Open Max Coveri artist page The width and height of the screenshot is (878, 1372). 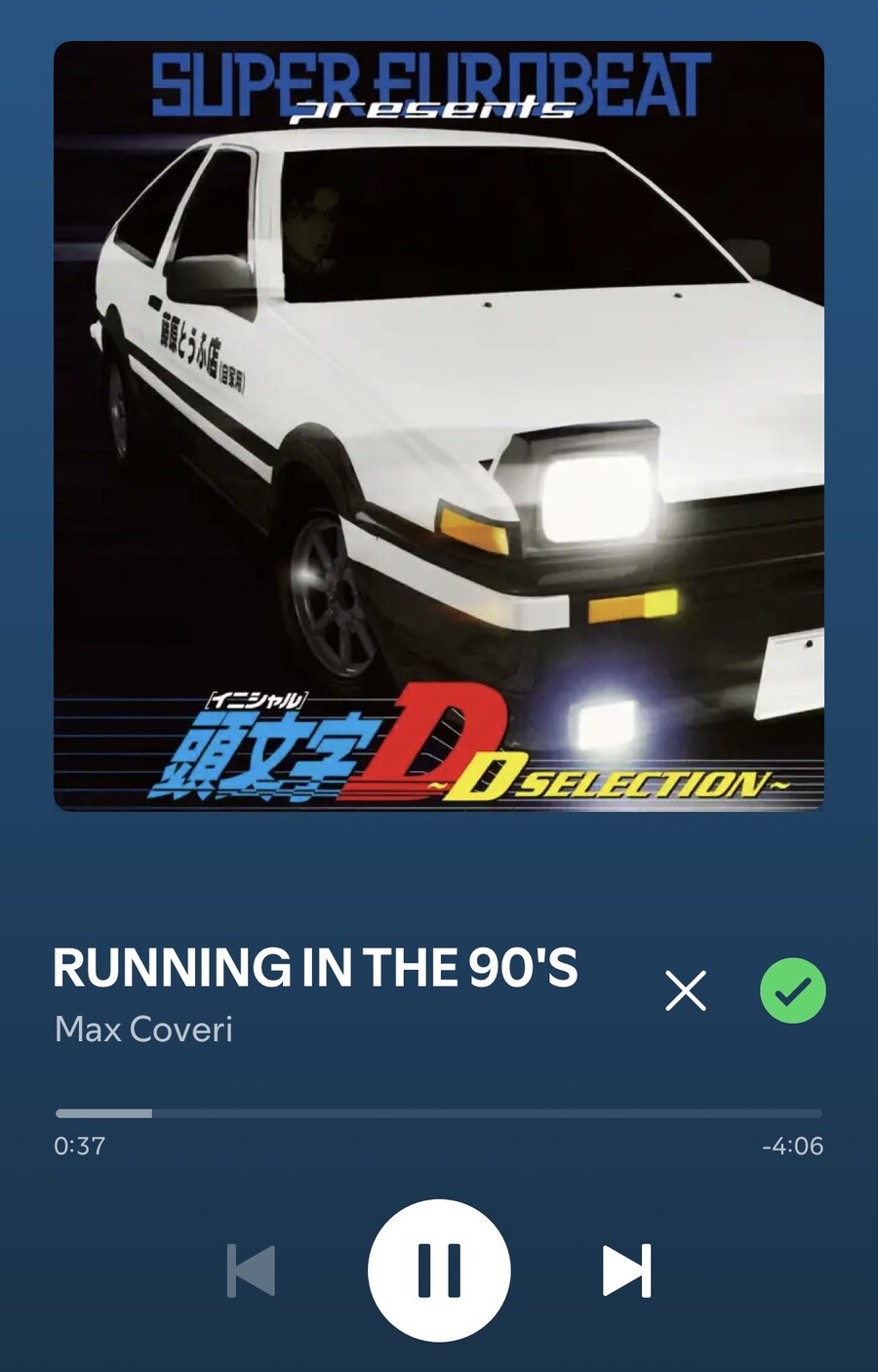tap(144, 1029)
